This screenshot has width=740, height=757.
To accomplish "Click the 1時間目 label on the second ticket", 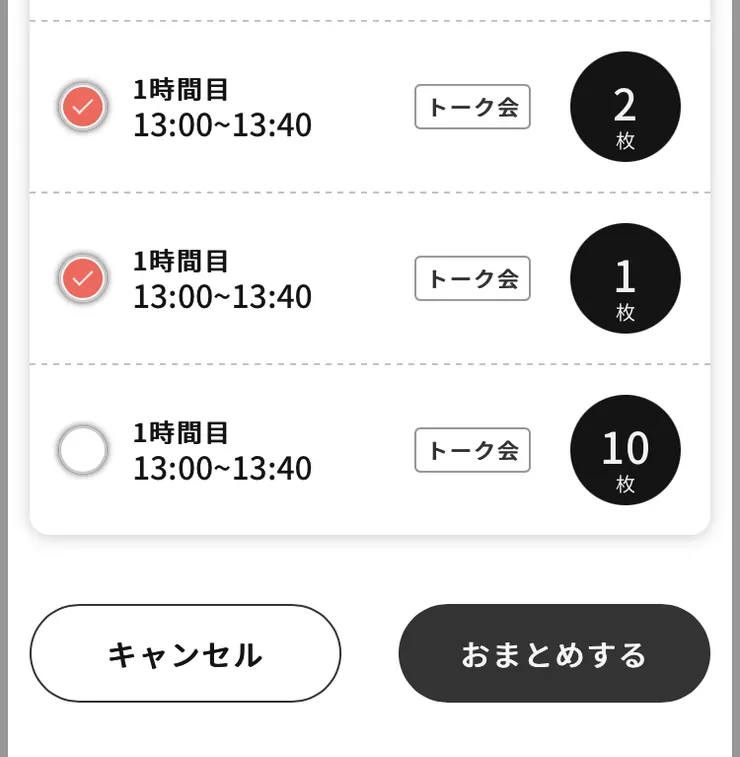I will (178, 261).
